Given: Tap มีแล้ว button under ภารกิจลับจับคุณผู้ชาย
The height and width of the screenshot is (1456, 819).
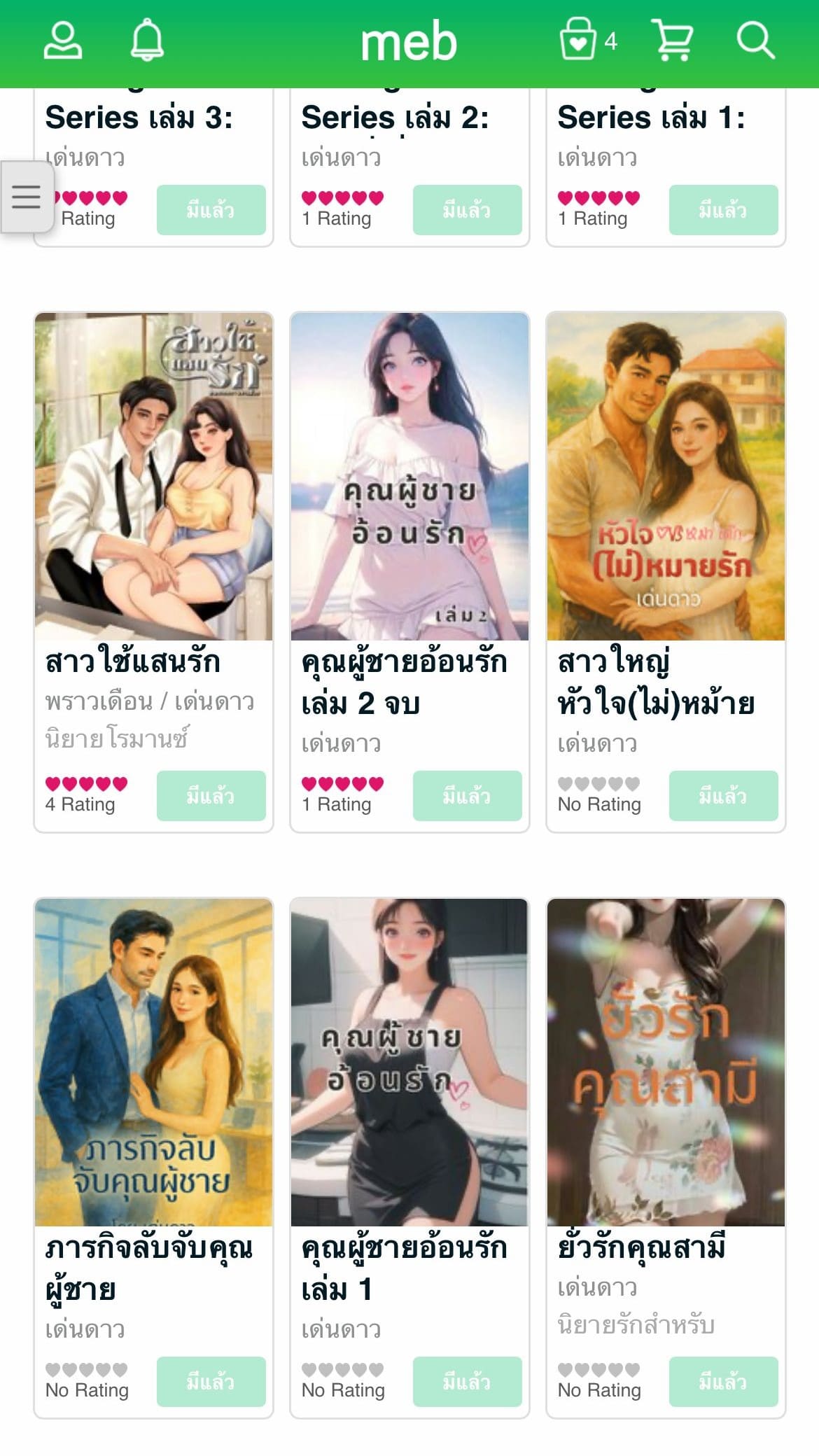Looking at the screenshot, I should [211, 1382].
